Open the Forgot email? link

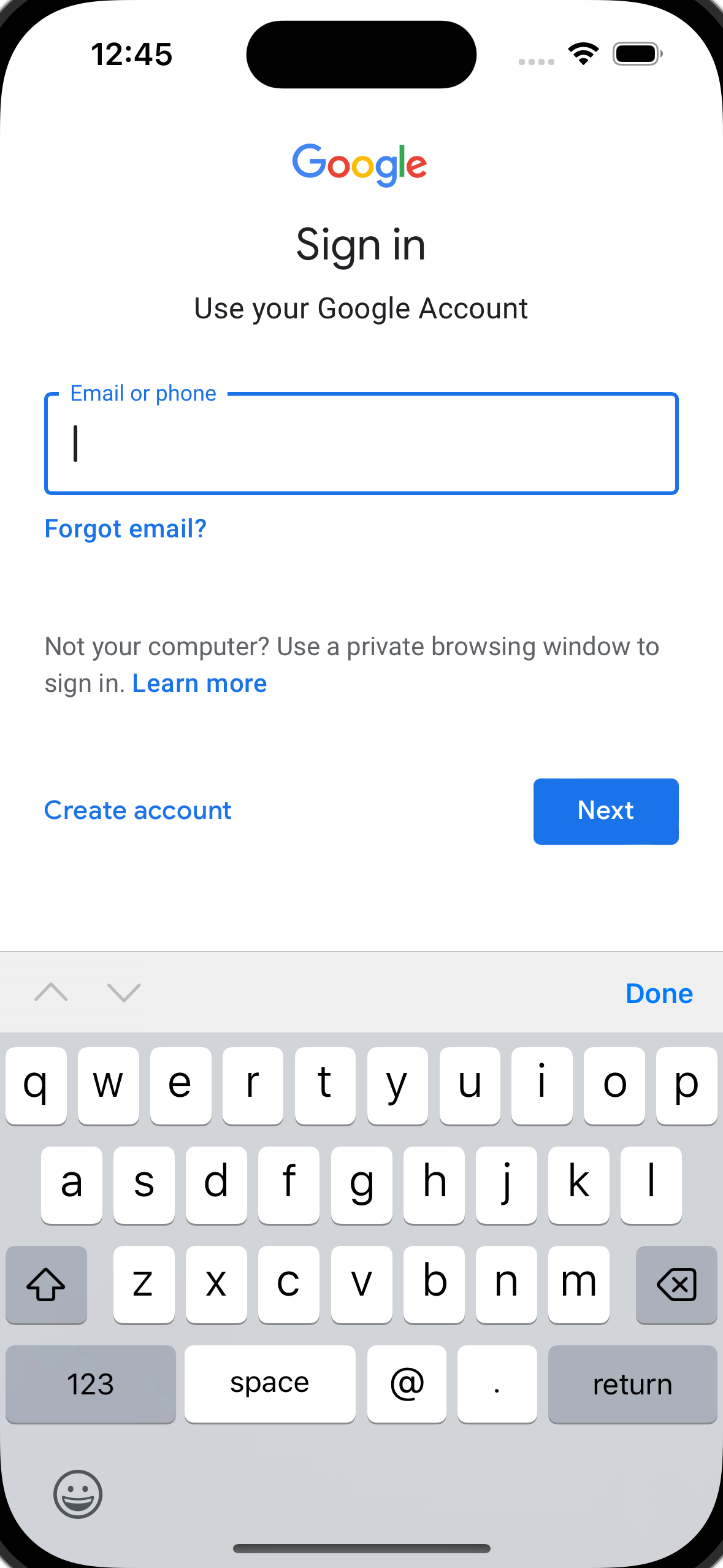(x=126, y=529)
